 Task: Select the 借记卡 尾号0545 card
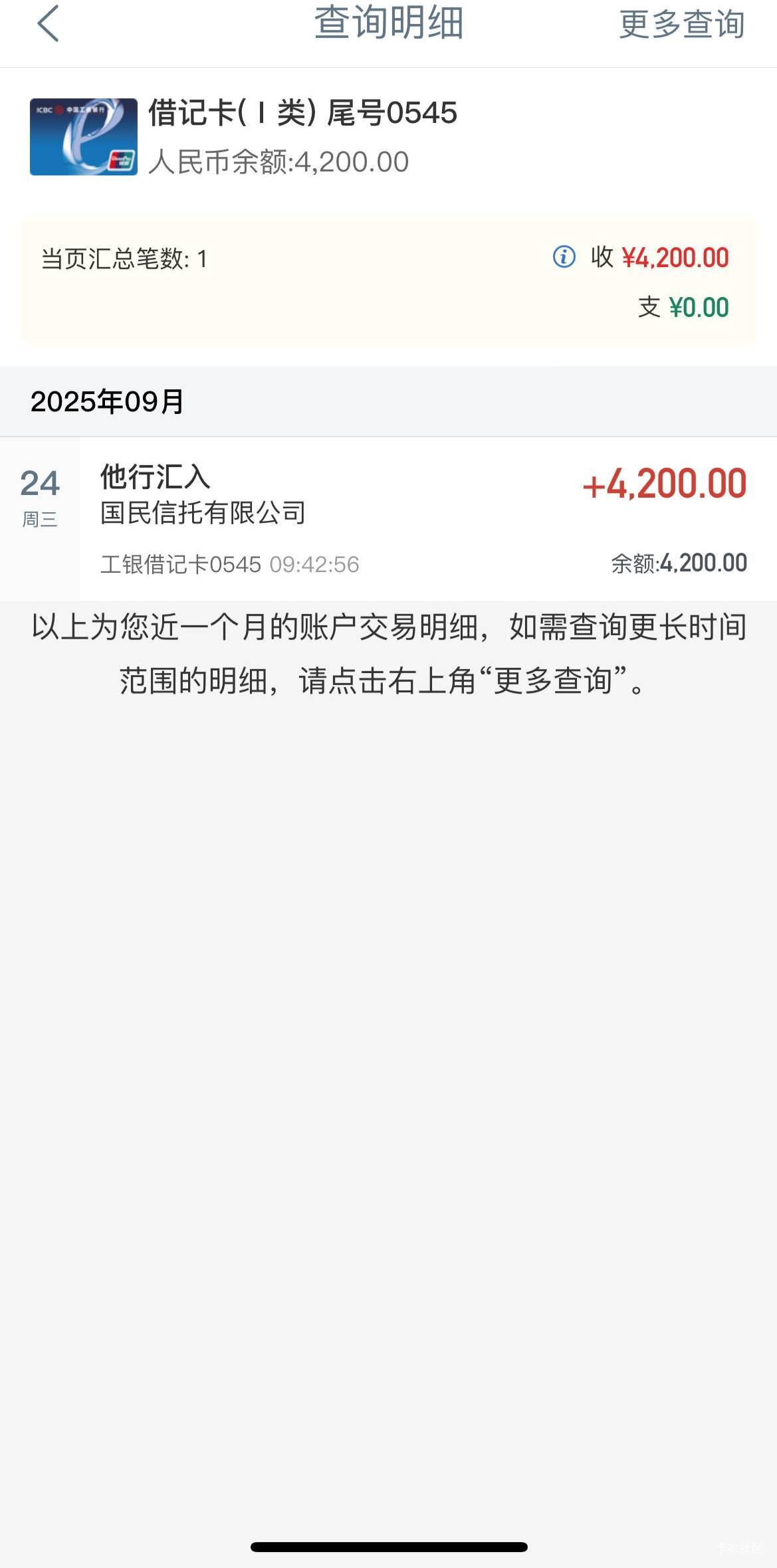pos(388,137)
